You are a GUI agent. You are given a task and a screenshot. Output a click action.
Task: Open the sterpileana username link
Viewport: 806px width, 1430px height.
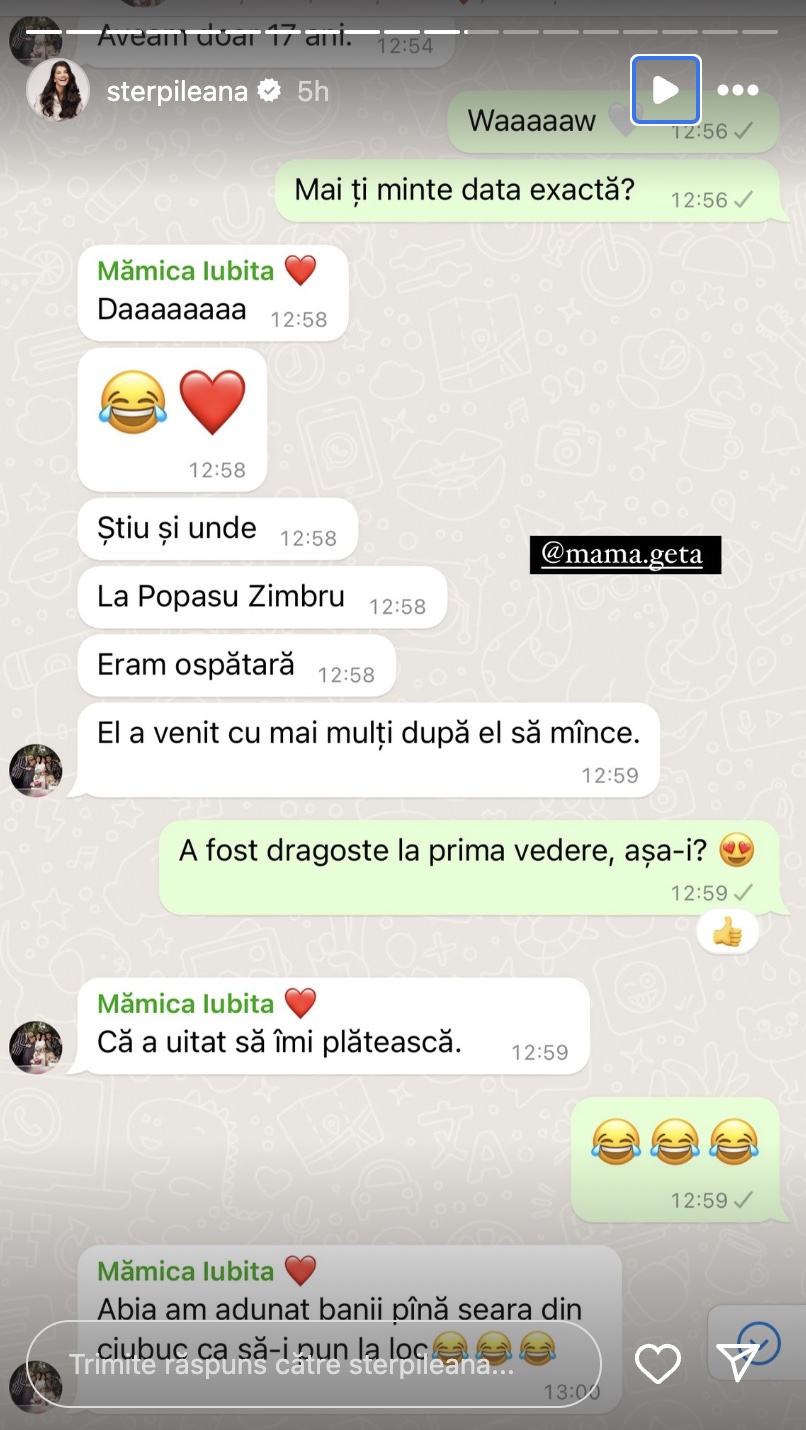177,91
